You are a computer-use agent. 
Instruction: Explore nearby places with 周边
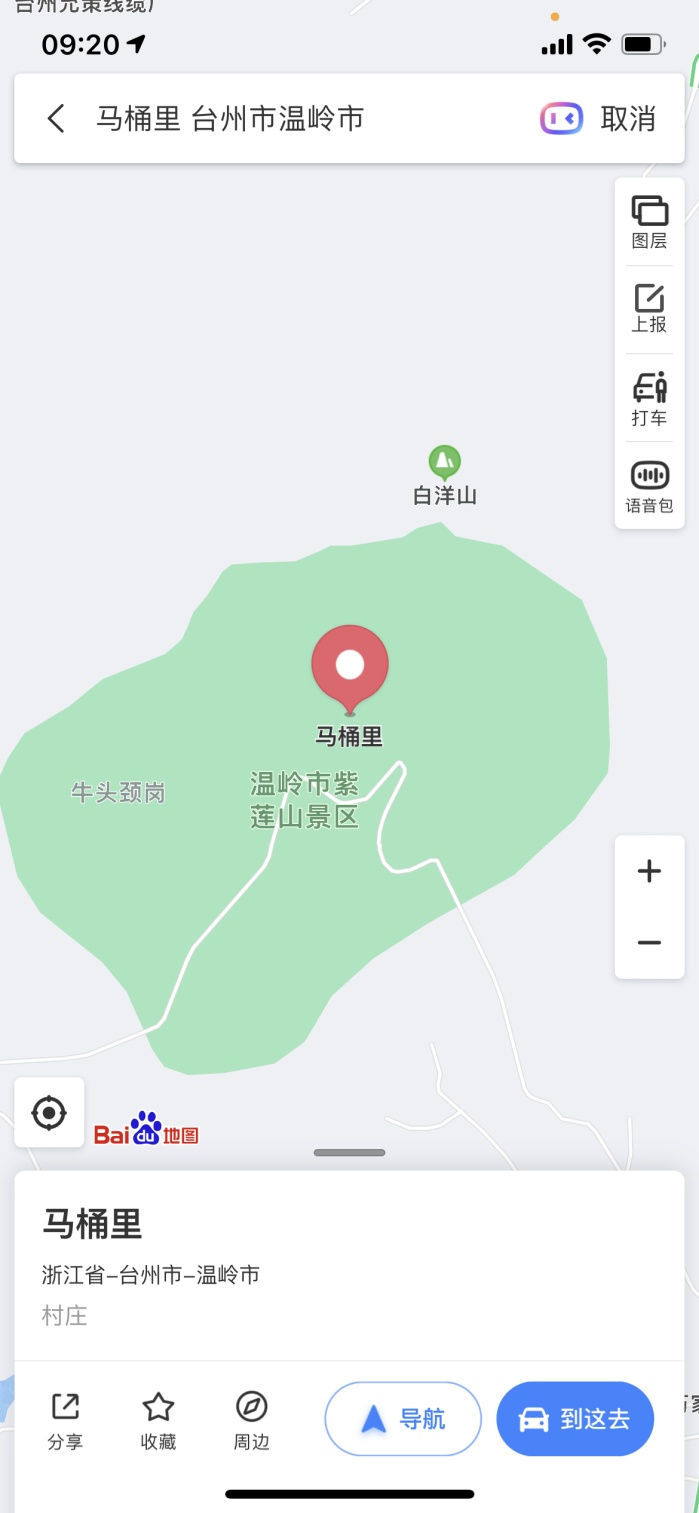point(252,1420)
